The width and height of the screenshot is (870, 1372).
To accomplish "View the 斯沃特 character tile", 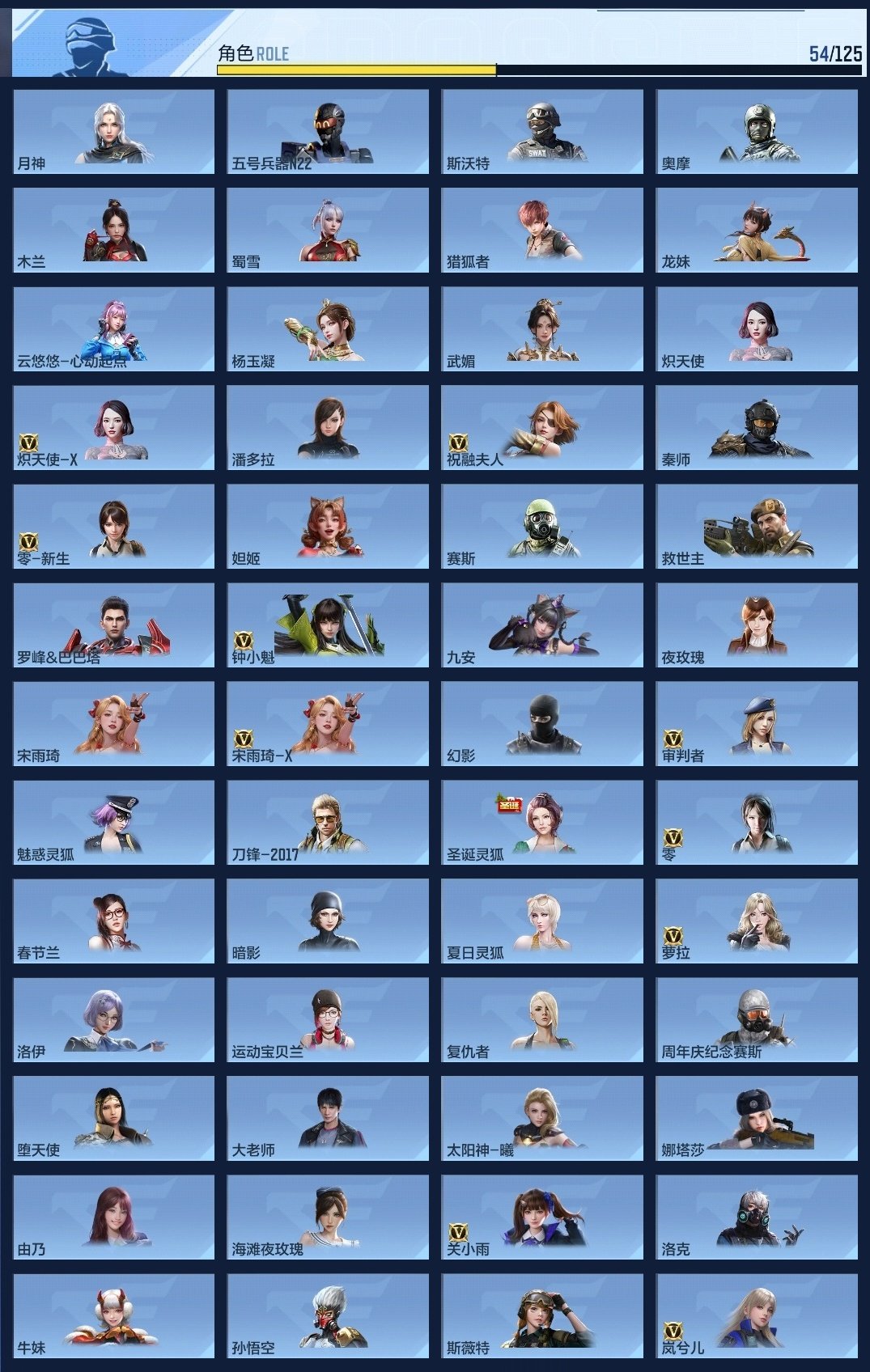I will pyautogui.click(x=542, y=131).
